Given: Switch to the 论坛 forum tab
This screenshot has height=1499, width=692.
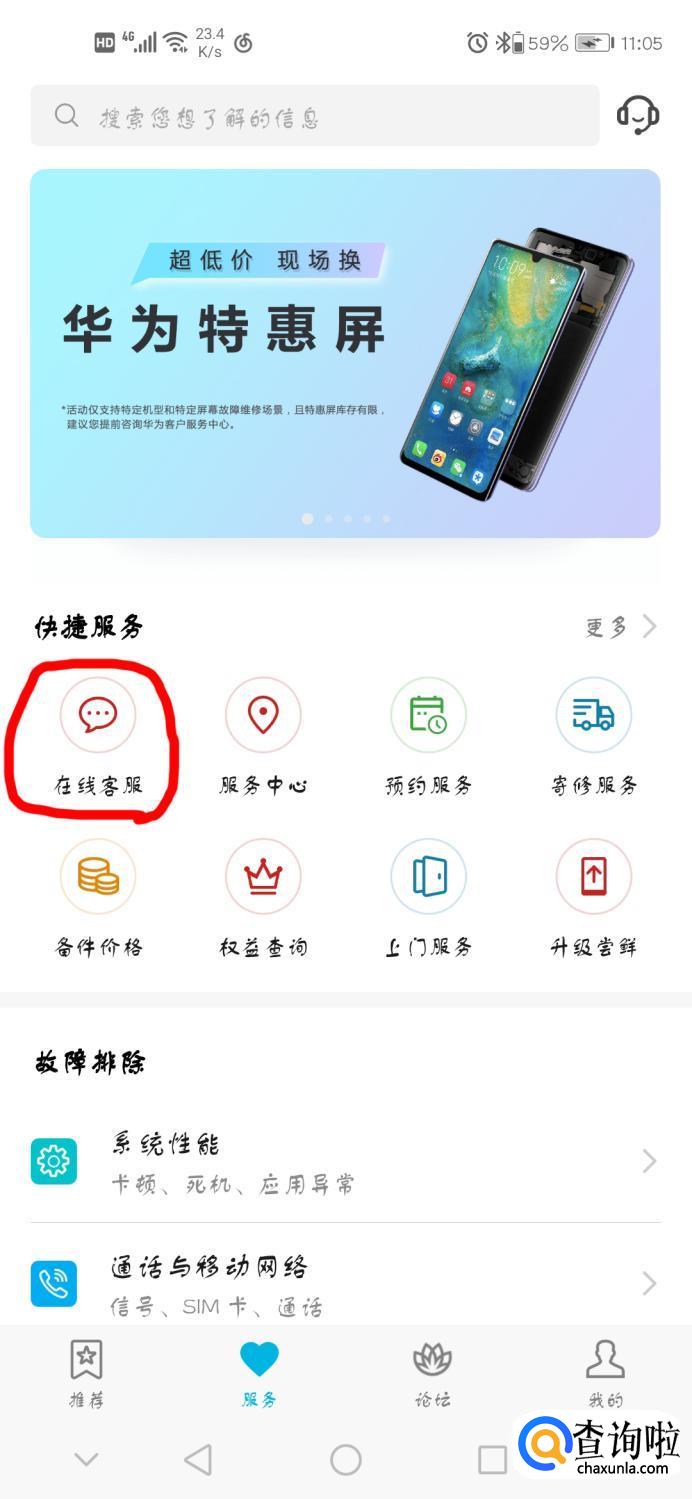Looking at the screenshot, I should click(x=432, y=1372).
